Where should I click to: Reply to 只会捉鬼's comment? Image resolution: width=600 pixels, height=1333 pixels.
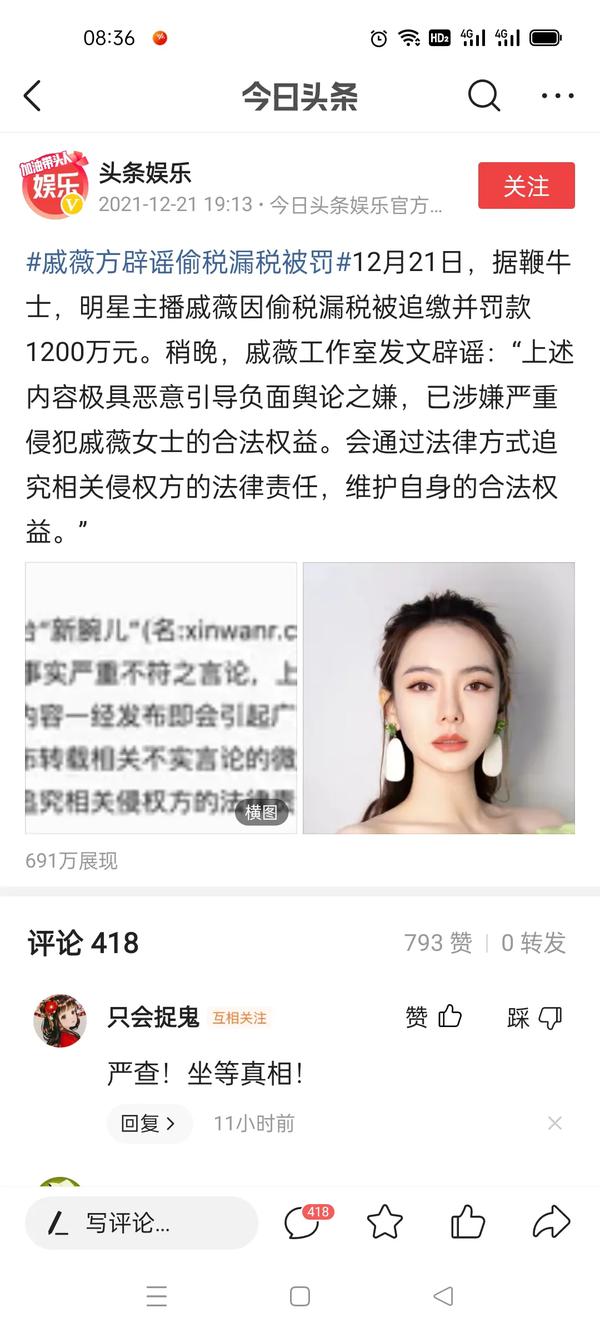[149, 1123]
